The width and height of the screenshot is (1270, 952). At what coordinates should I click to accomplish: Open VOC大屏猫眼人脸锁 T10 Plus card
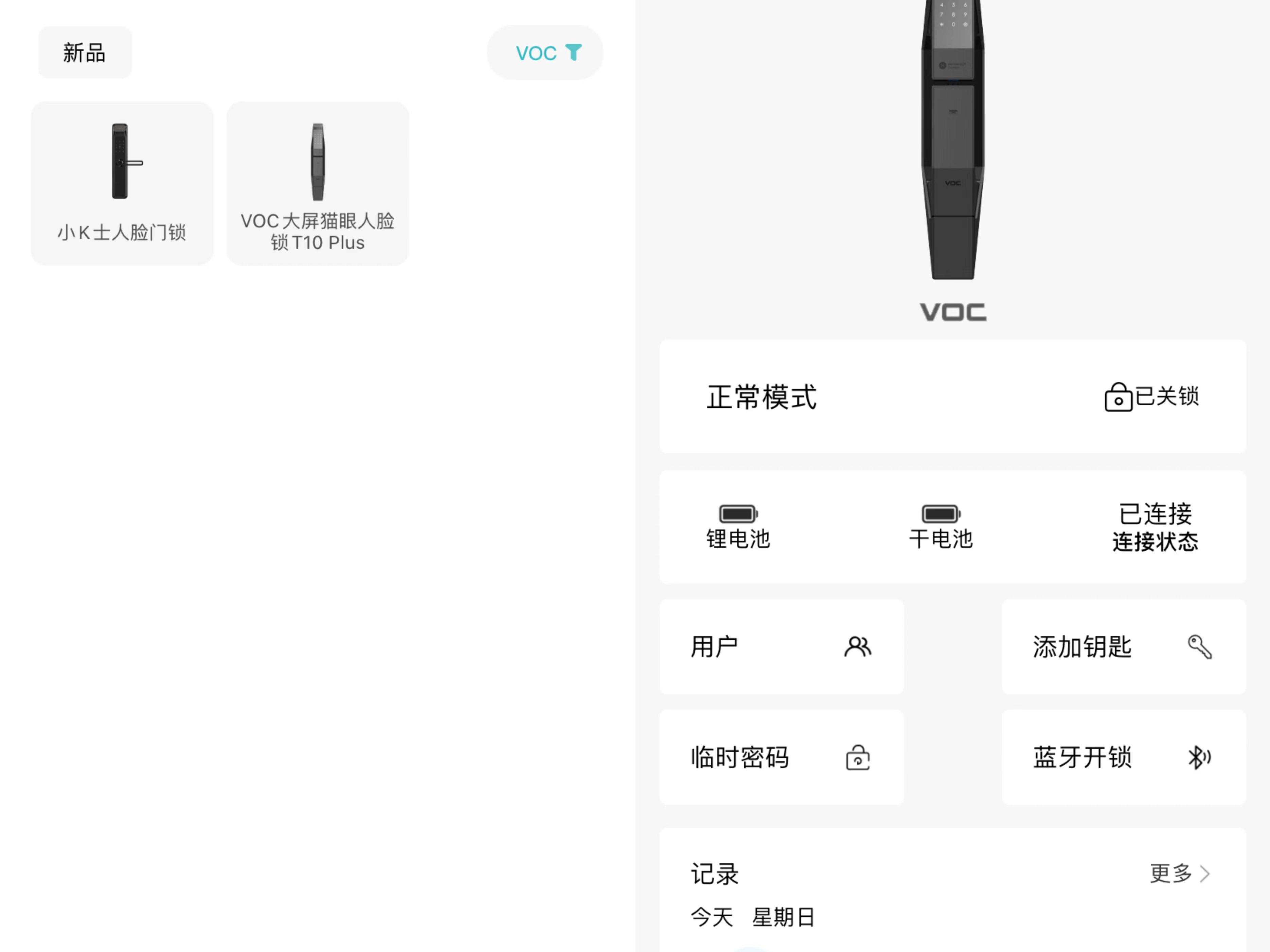pyautogui.click(x=318, y=184)
